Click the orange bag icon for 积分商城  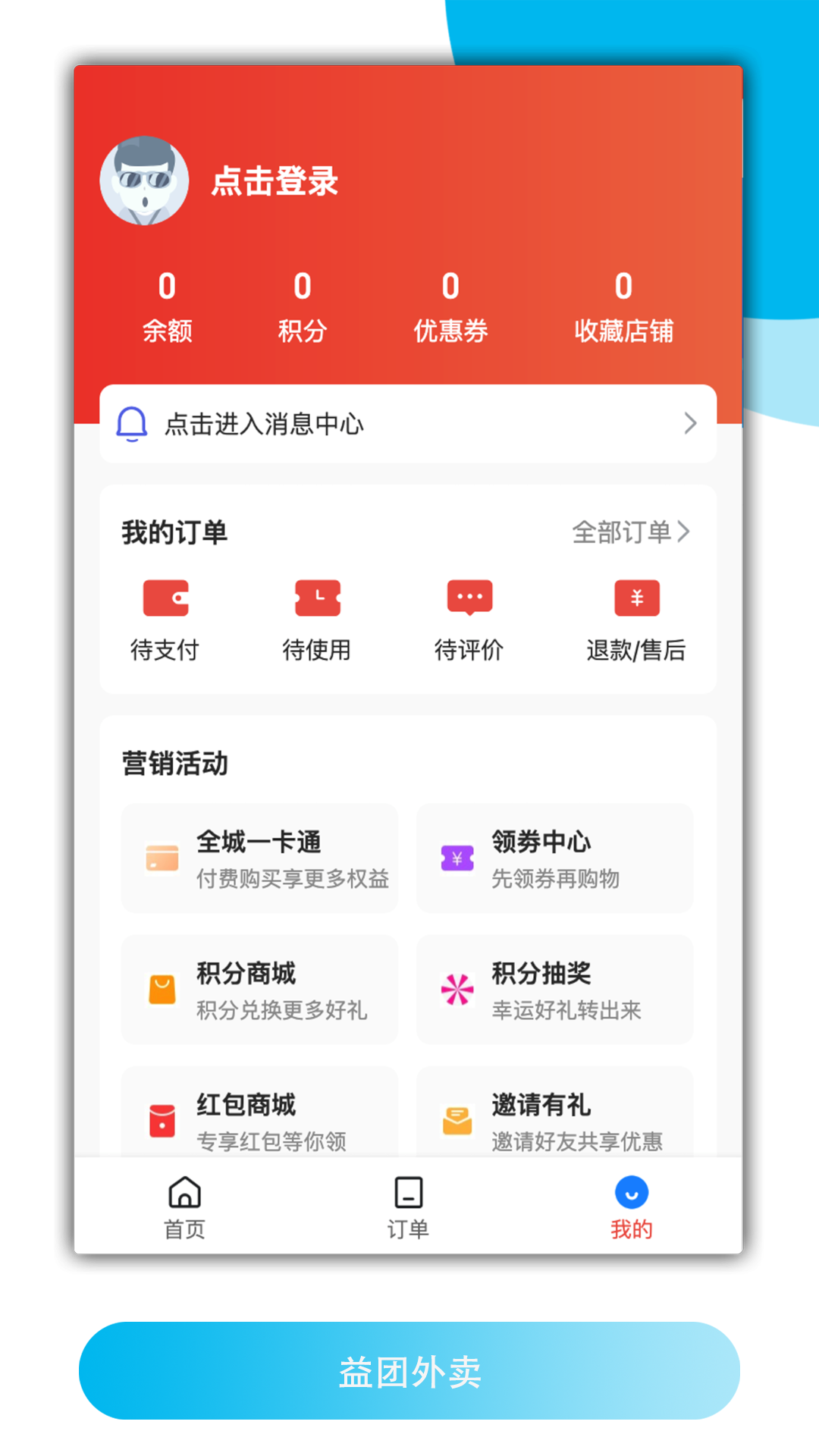click(162, 990)
